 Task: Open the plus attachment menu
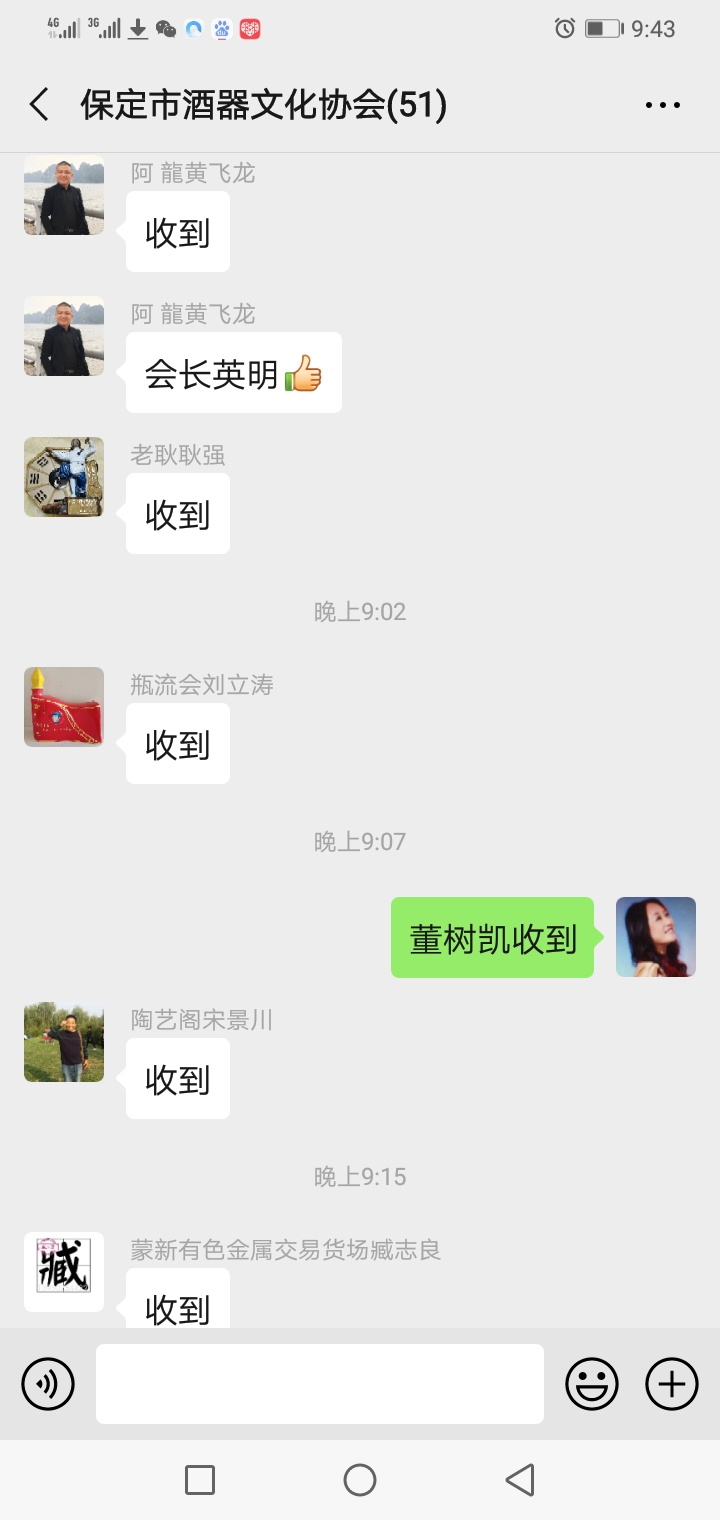pyautogui.click(x=672, y=1384)
